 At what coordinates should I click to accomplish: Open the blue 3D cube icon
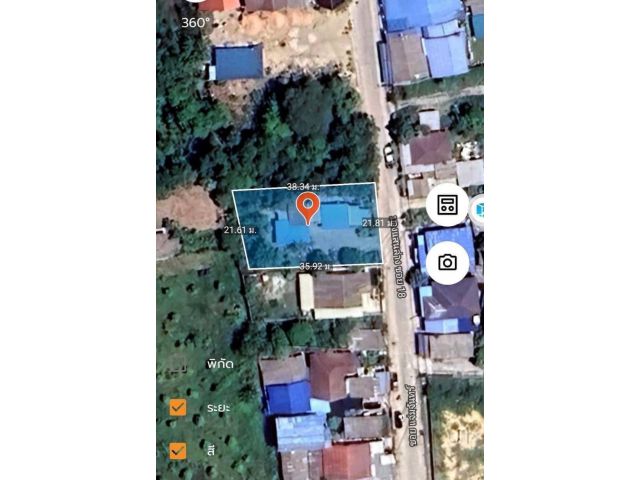coord(478,209)
